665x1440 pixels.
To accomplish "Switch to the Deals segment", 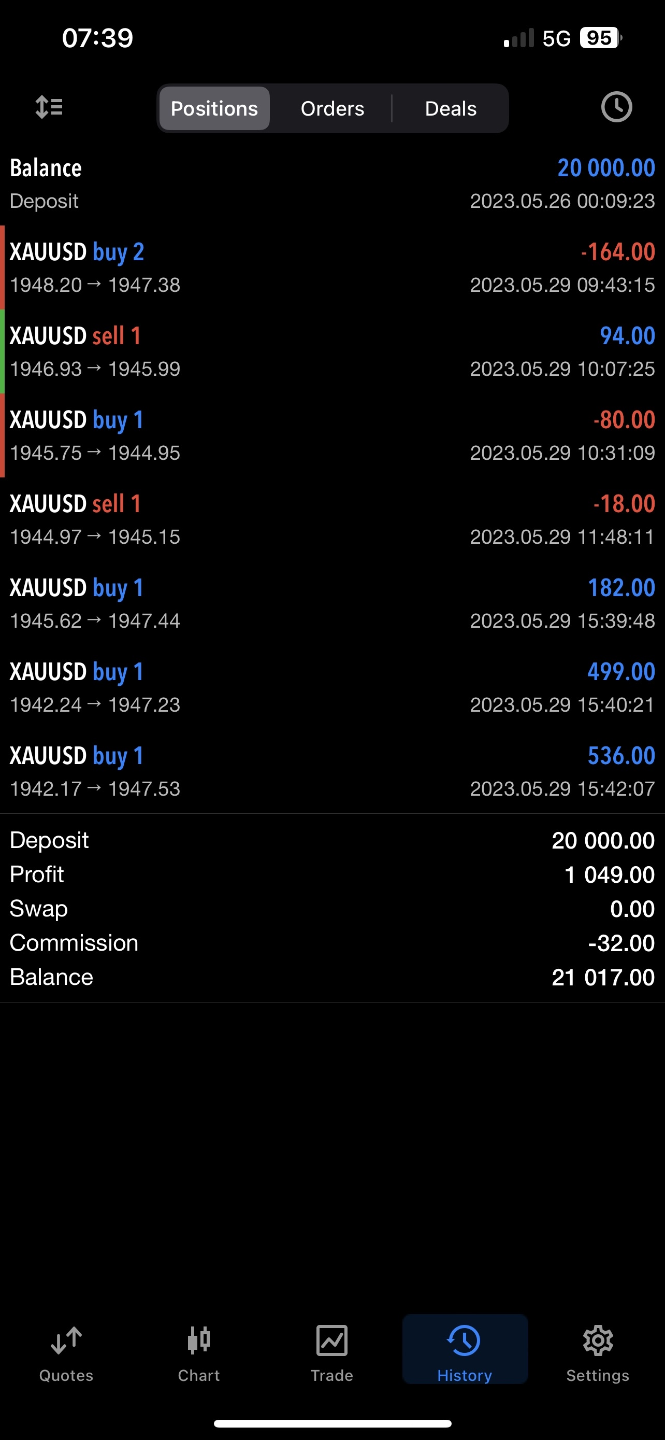I will (450, 109).
